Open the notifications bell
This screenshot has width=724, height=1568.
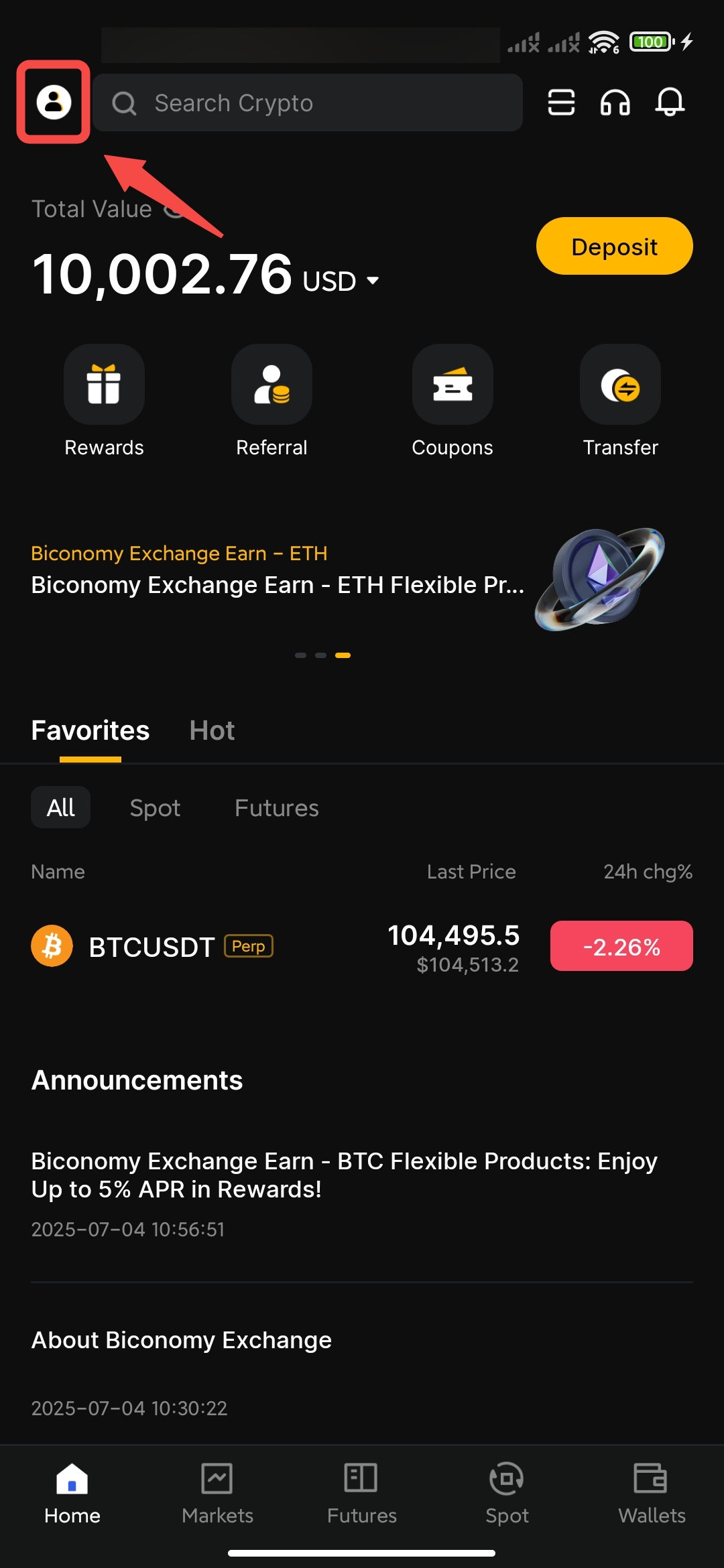pyautogui.click(x=670, y=103)
